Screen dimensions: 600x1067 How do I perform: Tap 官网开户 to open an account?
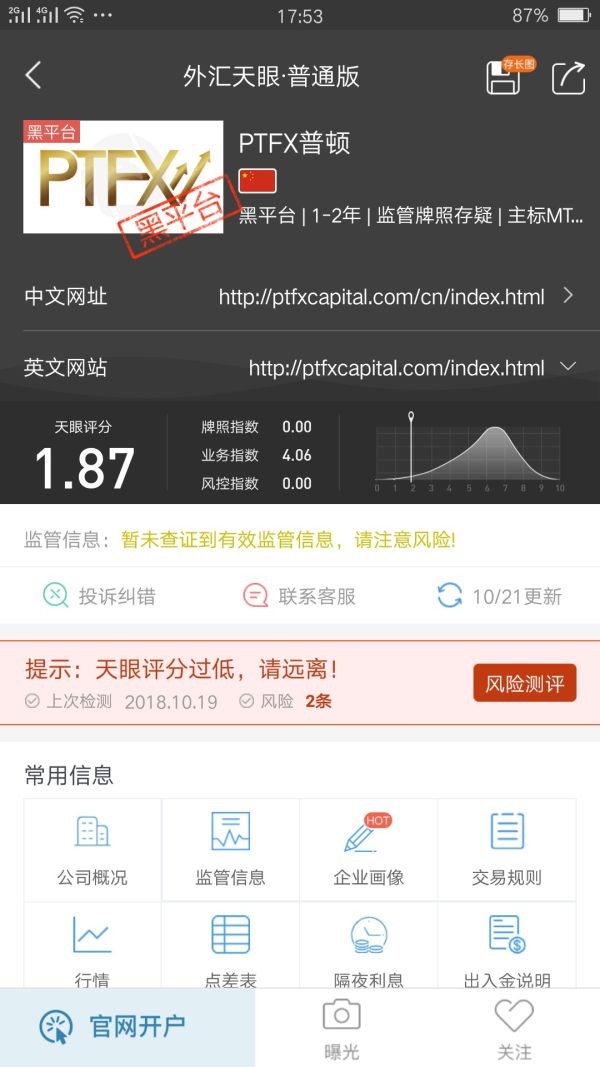tap(127, 1026)
